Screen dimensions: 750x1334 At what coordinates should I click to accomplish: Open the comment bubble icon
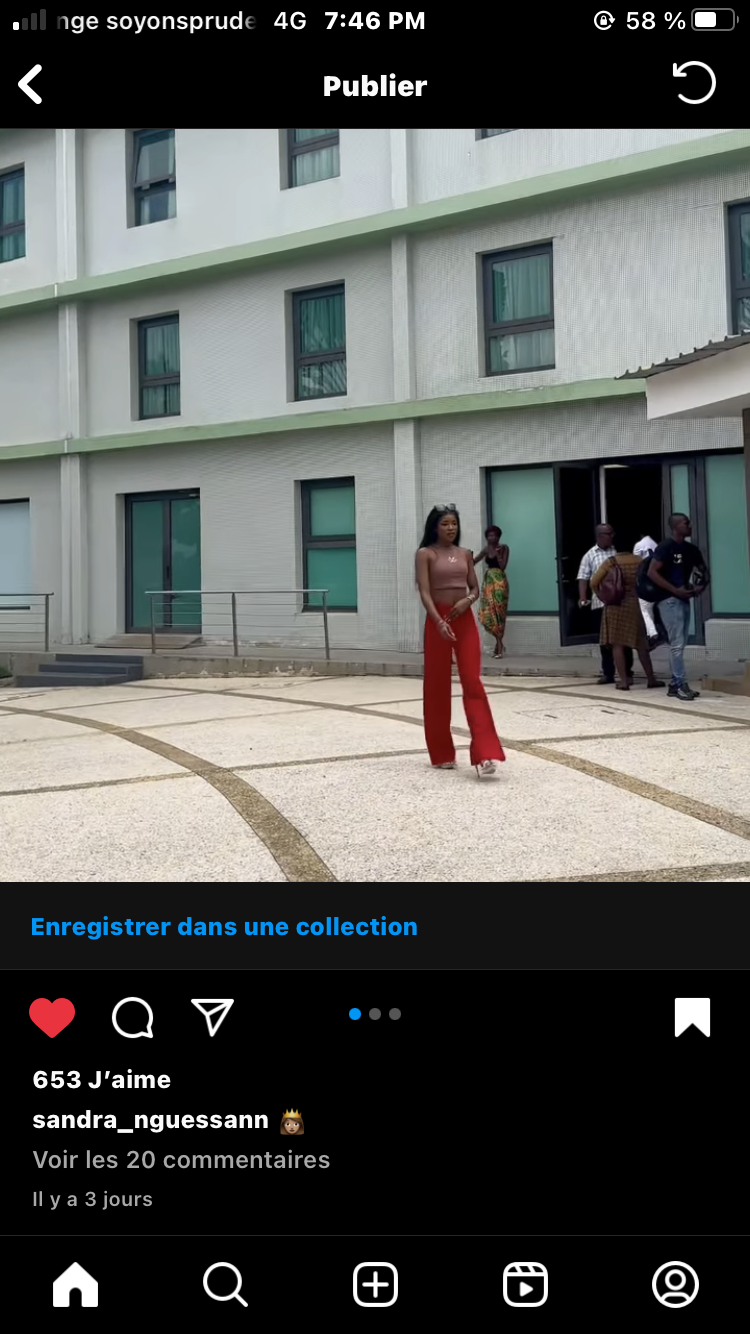tap(132, 1017)
